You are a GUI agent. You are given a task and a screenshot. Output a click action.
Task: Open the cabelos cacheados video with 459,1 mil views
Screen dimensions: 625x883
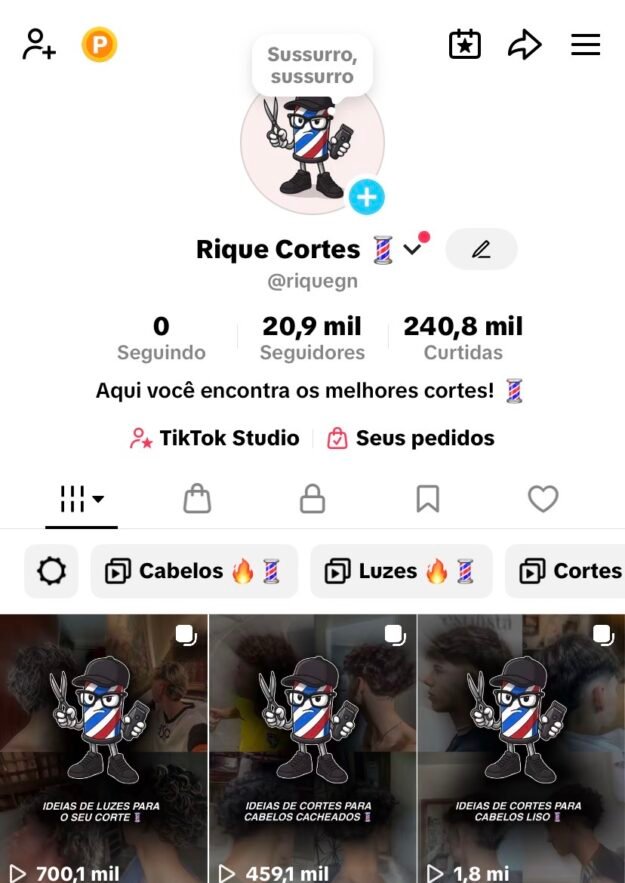click(x=312, y=750)
